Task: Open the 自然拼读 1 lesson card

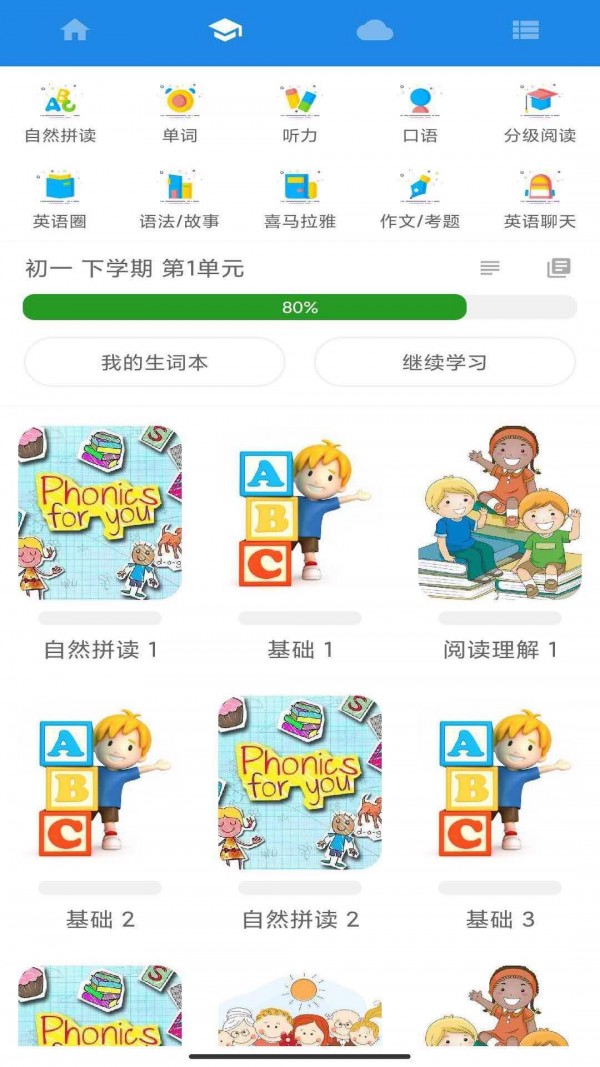Action: click(100, 513)
